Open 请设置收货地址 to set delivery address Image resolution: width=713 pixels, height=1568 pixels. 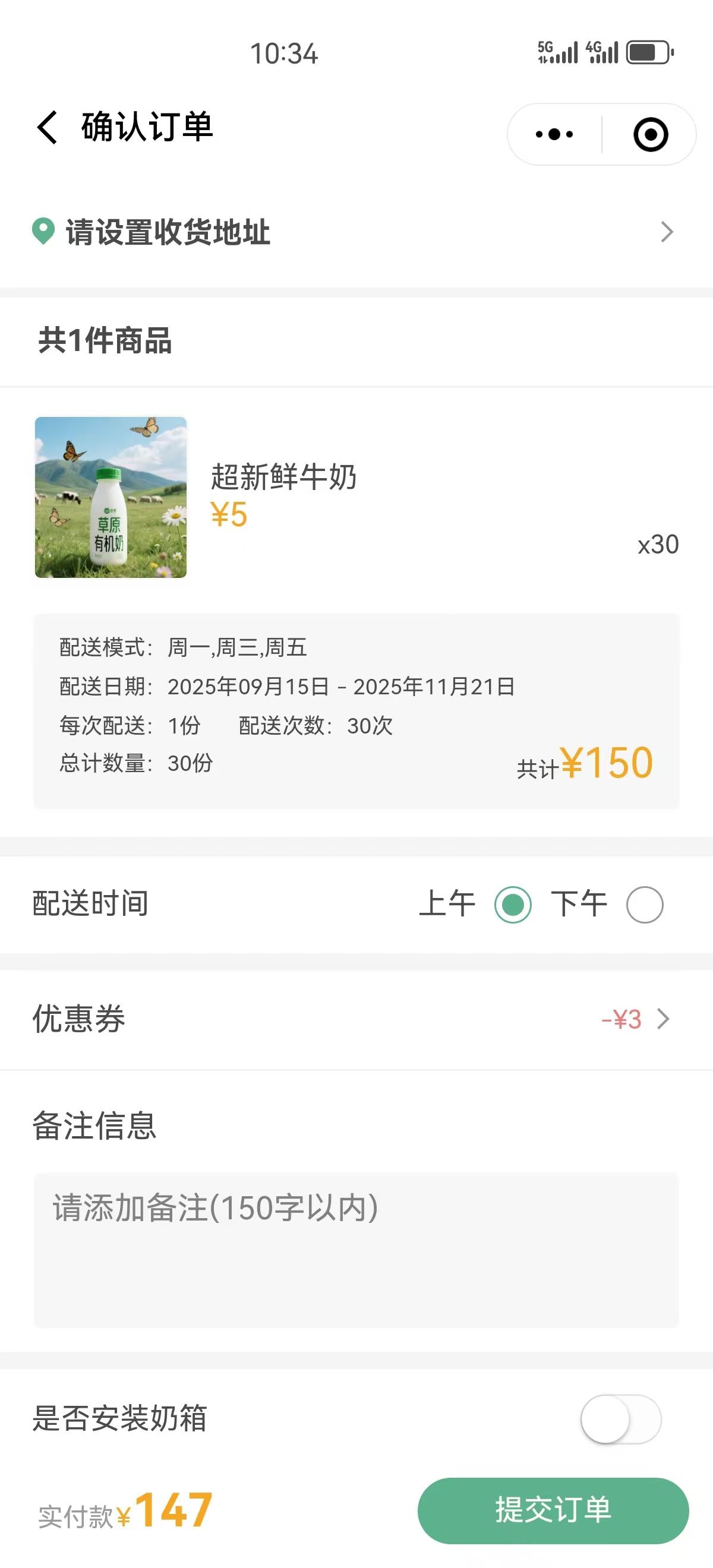pos(353,232)
